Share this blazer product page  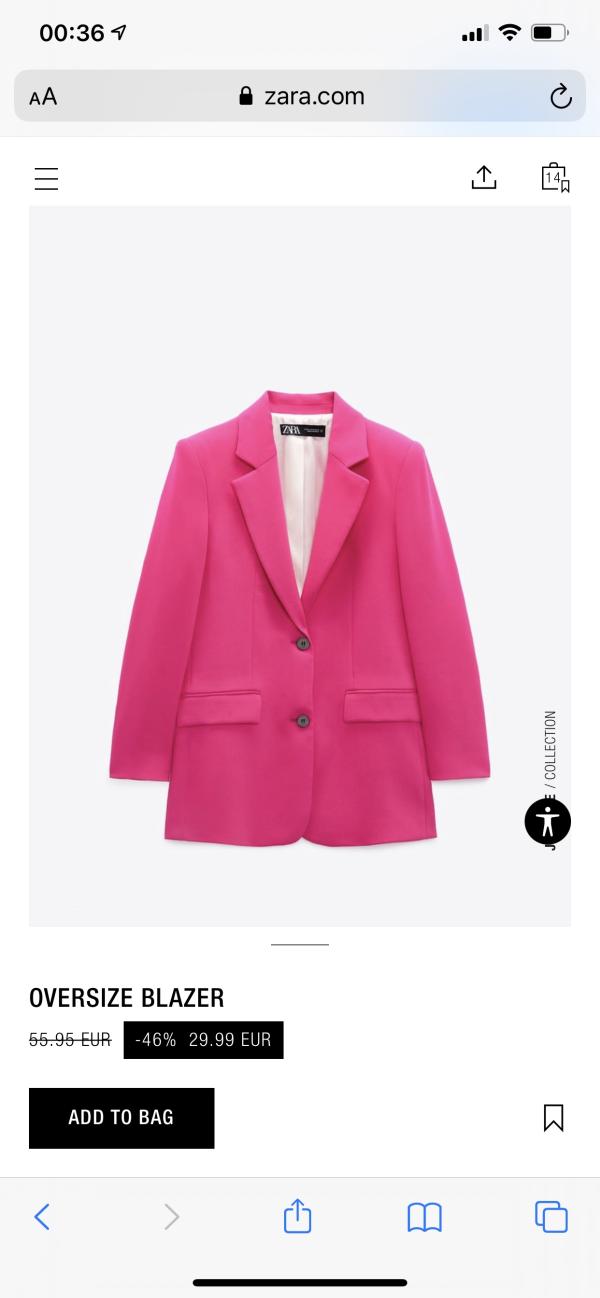(x=484, y=177)
